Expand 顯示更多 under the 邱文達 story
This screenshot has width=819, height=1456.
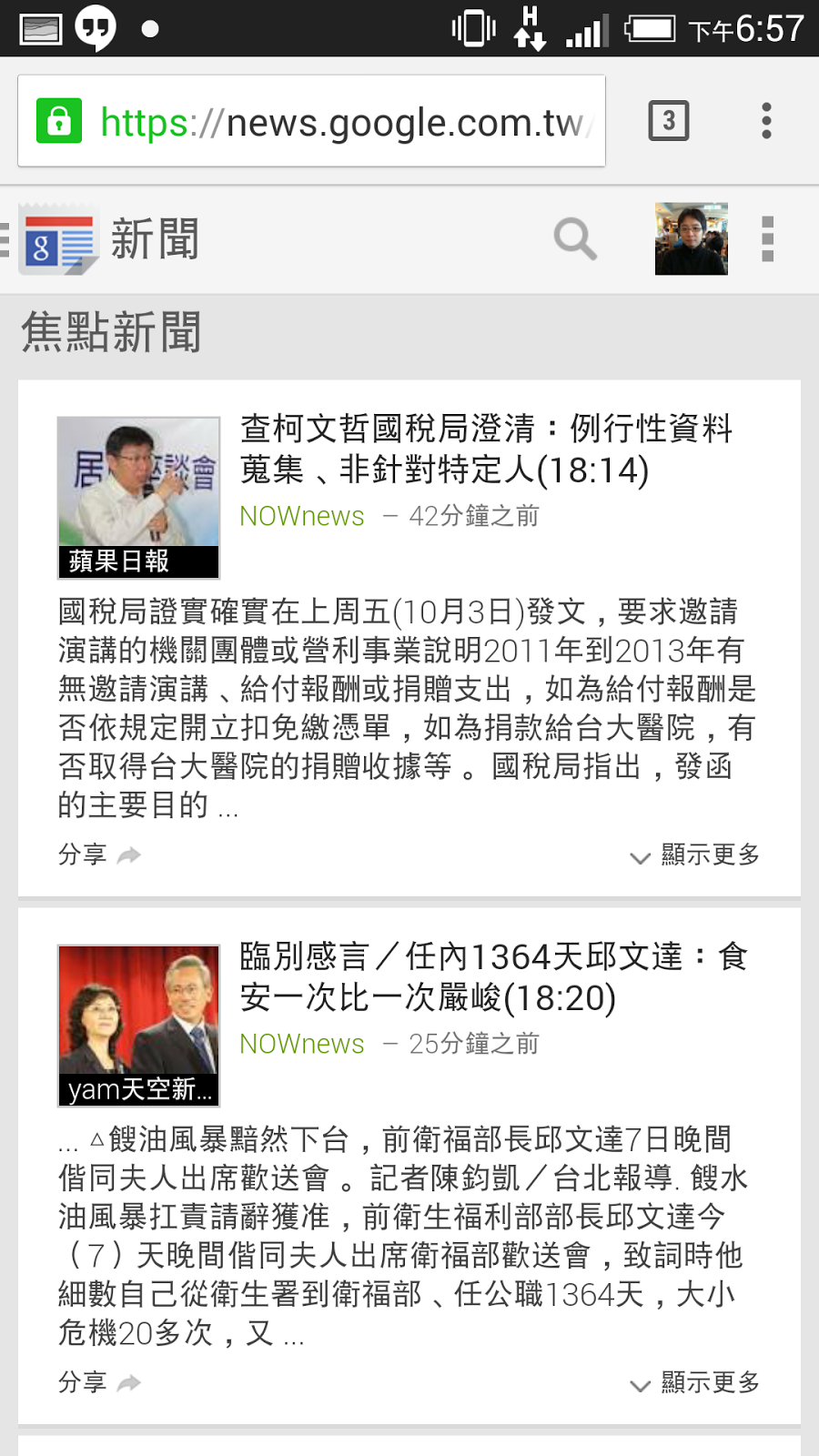(695, 1383)
